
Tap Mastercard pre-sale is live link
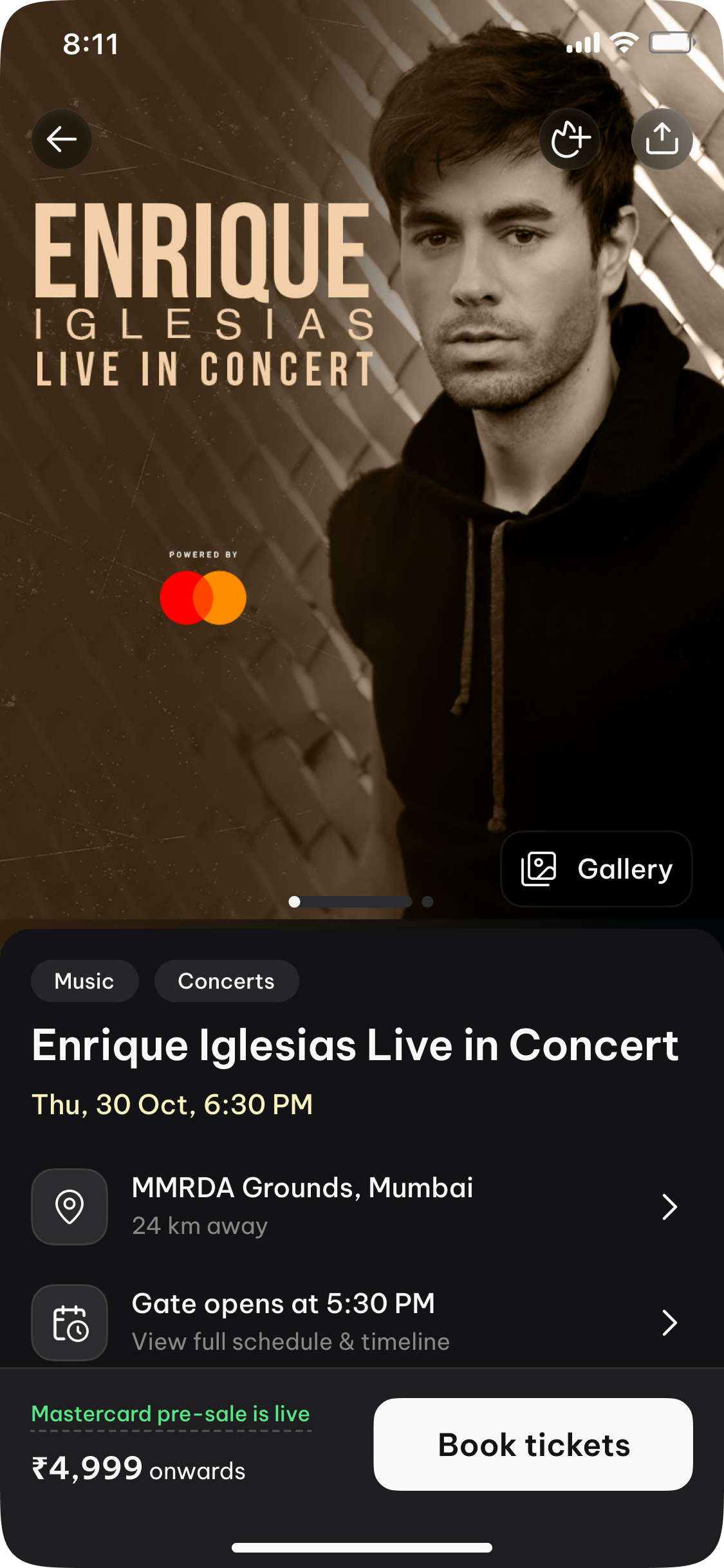171,1414
